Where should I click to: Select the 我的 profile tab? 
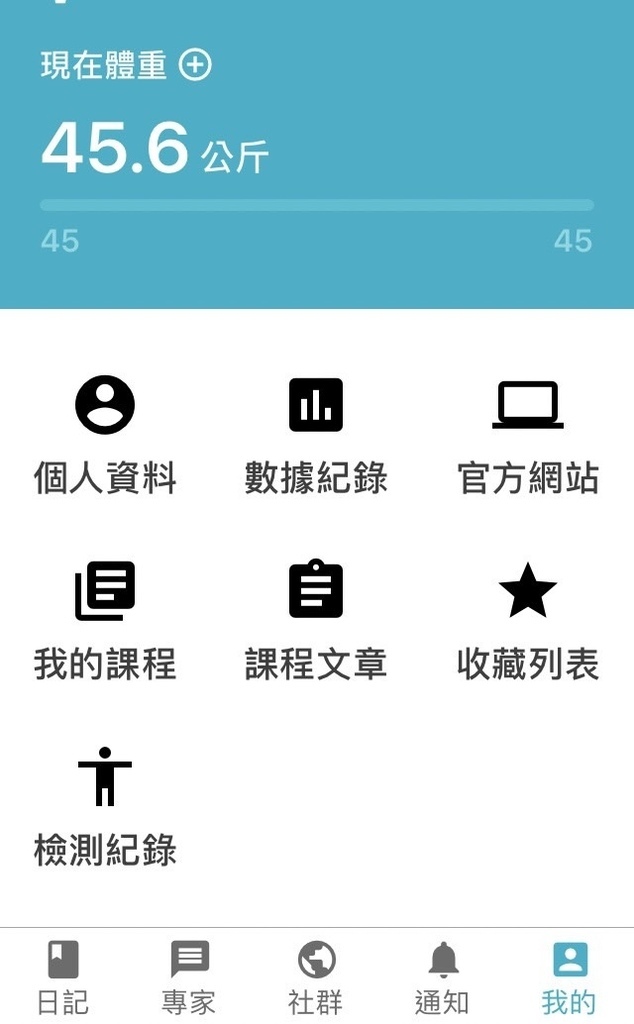pos(569,978)
